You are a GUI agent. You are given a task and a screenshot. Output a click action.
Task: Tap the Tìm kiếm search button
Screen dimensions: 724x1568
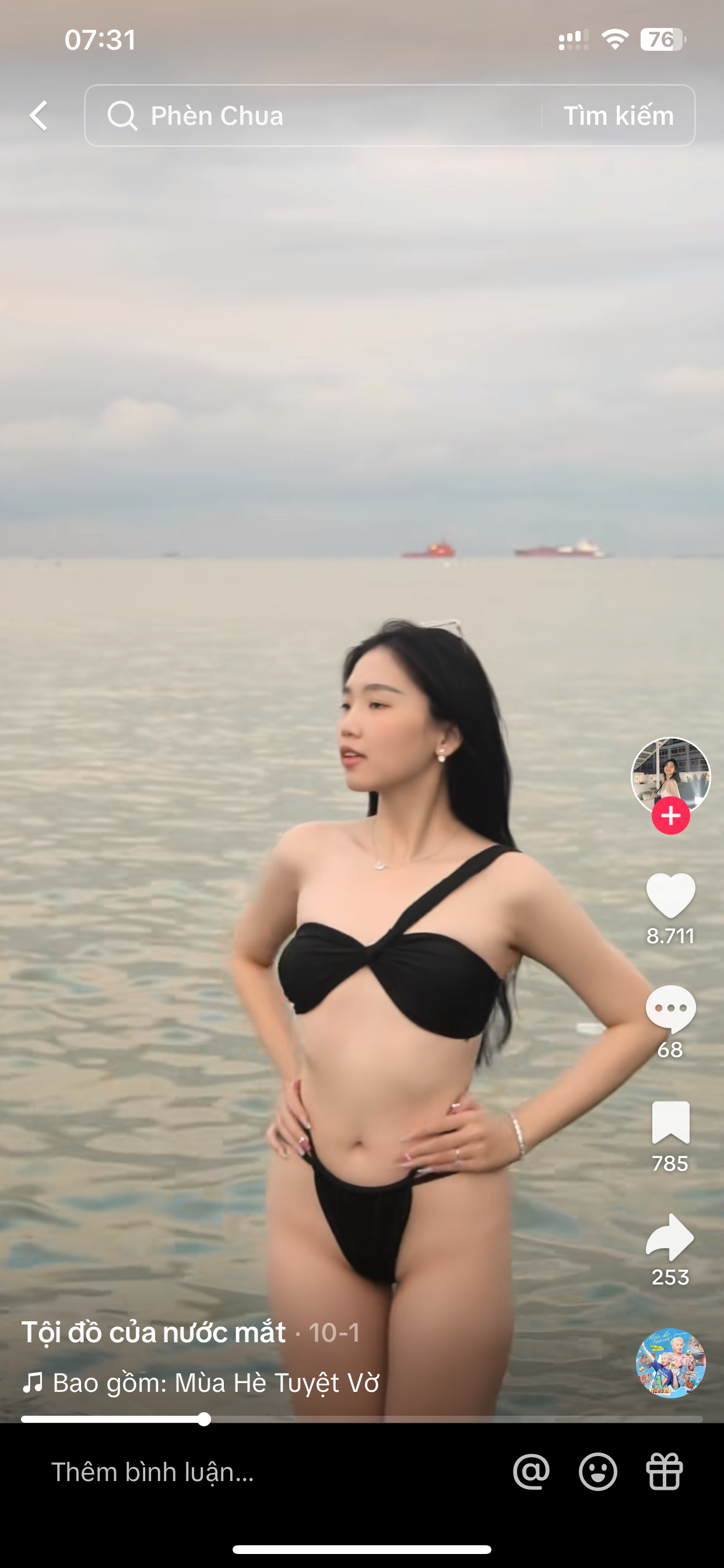click(618, 116)
